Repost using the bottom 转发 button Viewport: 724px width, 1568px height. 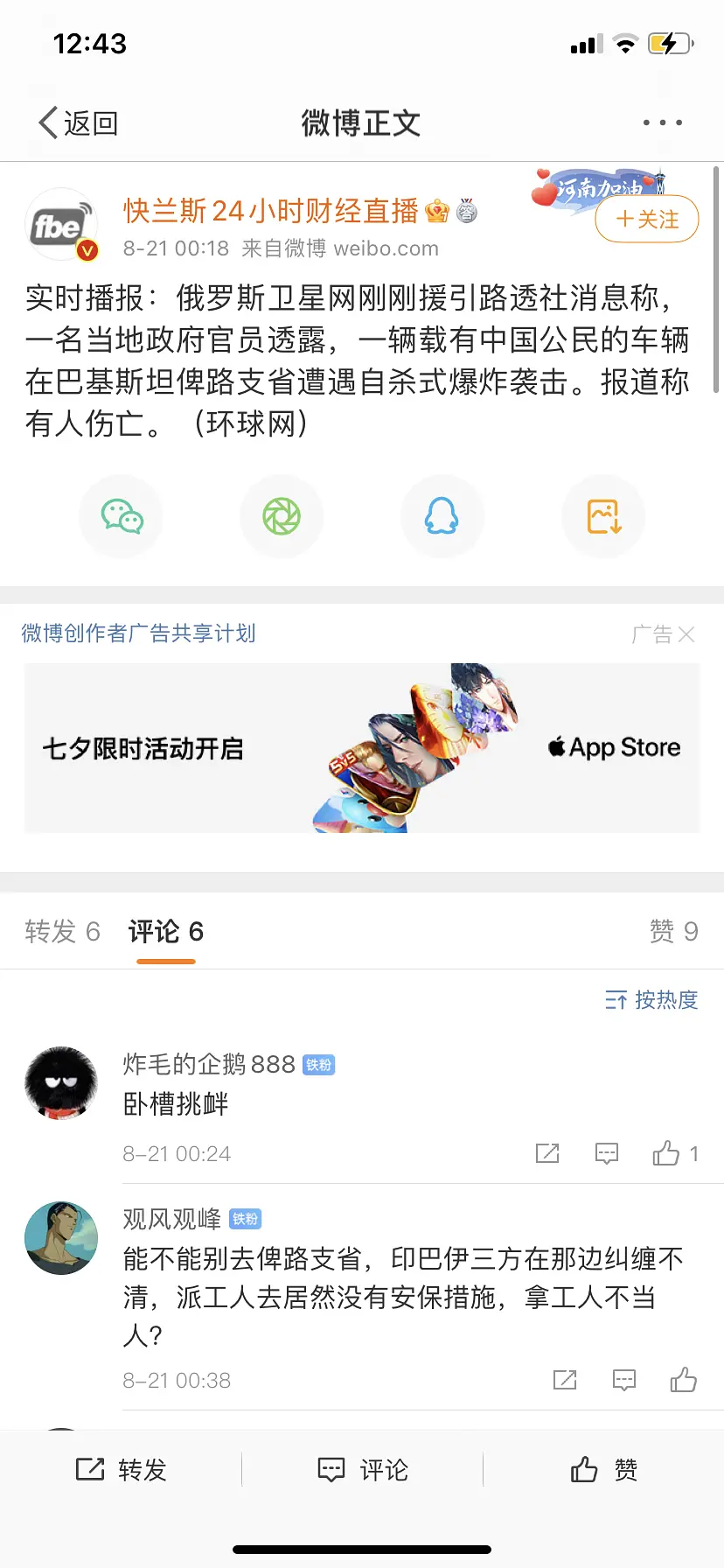pyautogui.click(x=121, y=1470)
